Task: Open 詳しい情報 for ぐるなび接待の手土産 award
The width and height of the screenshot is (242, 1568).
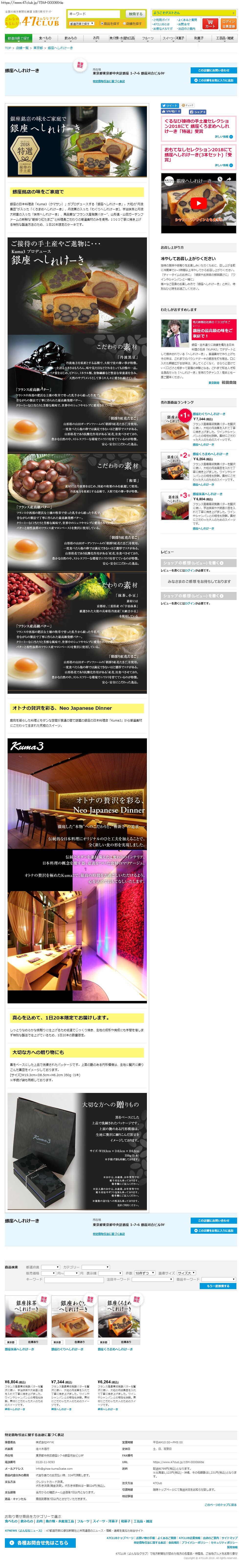Action: click(222, 136)
